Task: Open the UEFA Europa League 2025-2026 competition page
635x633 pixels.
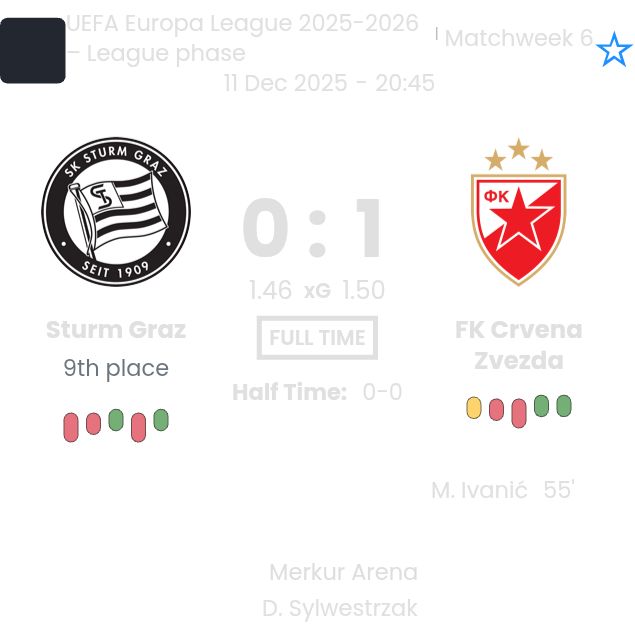Action: coord(242,38)
